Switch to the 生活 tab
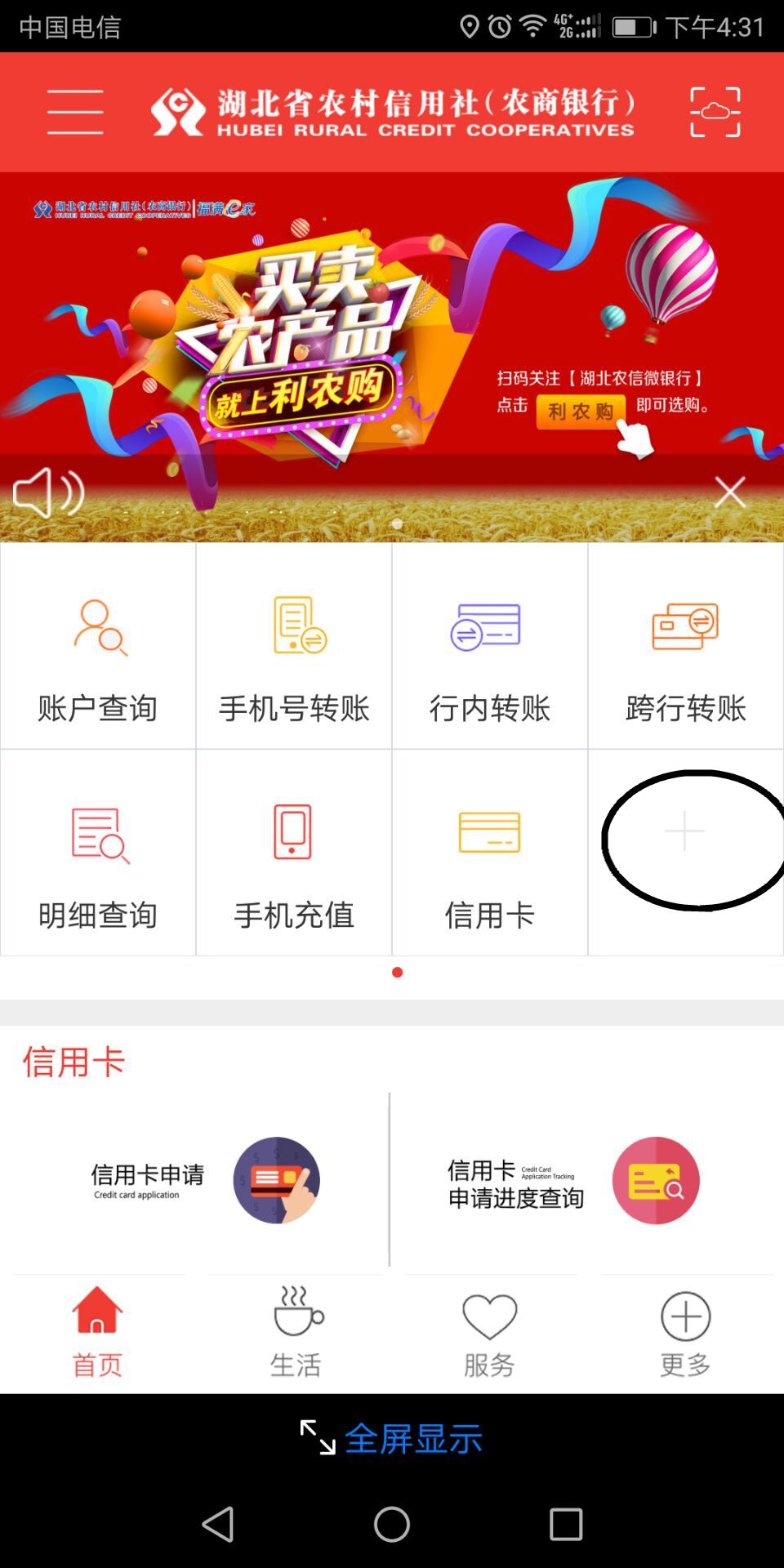The height and width of the screenshot is (1568, 784). 295,1333
